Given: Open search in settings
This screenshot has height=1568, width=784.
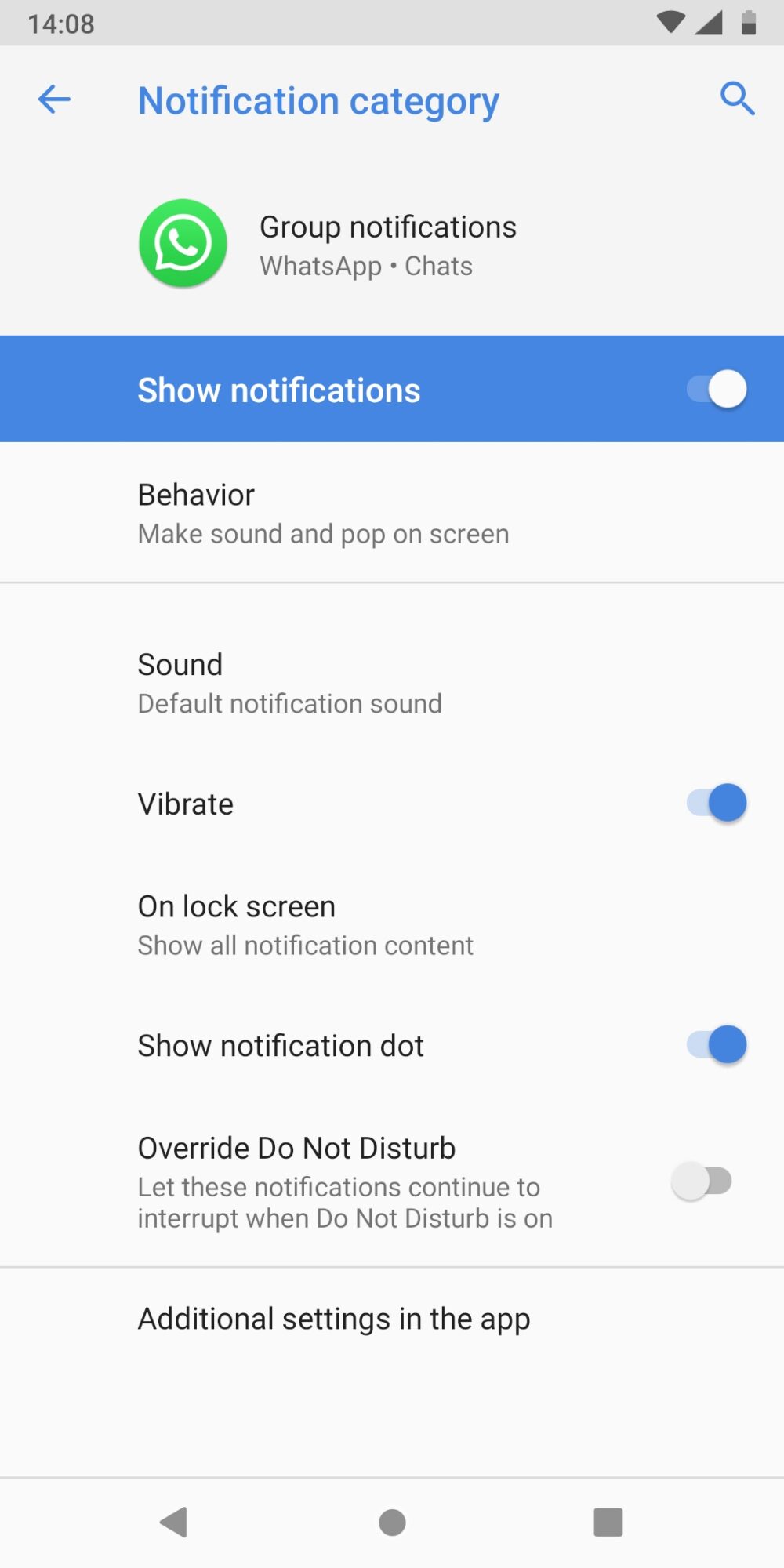Looking at the screenshot, I should tap(736, 100).
